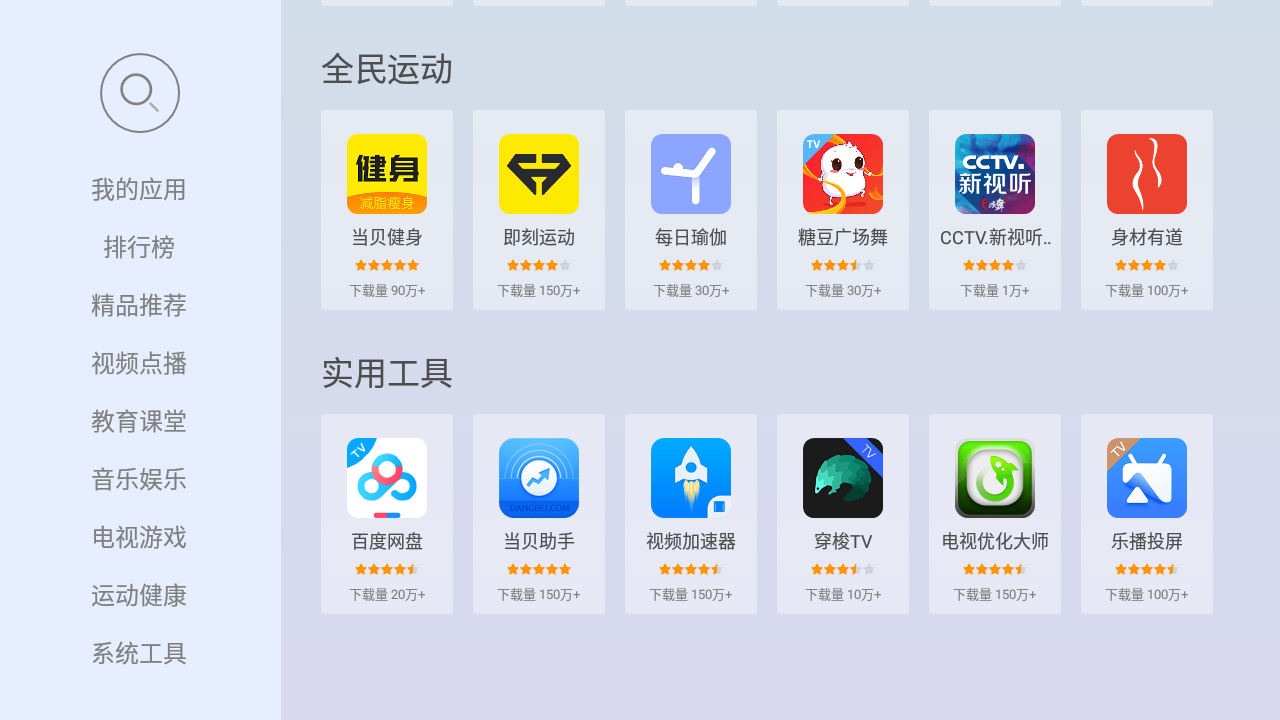Image resolution: width=1280 pixels, height=720 pixels.
Task: Select 当贝助手 from 实用工具
Action: coord(539,514)
